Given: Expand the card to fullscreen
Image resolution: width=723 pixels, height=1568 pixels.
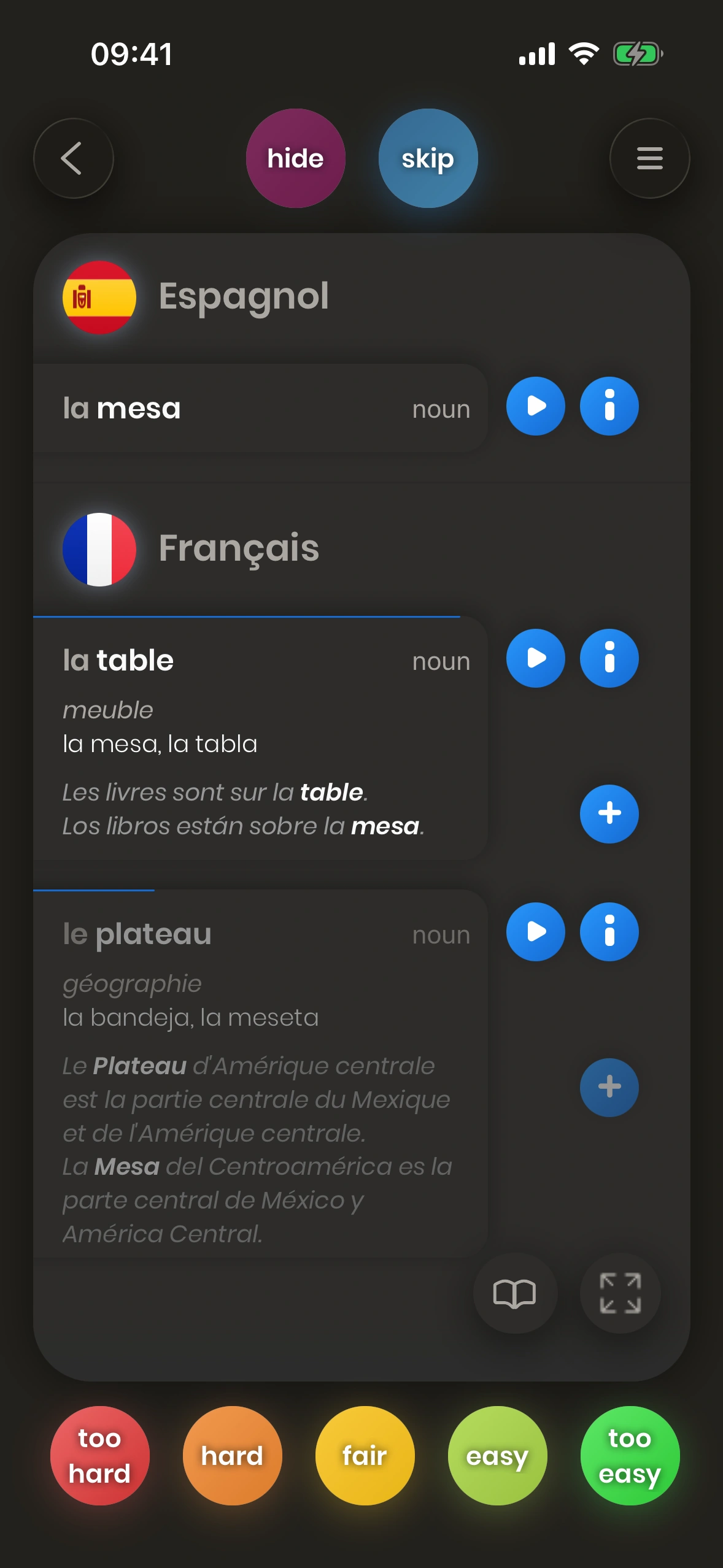Looking at the screenshot, I should pyautogui.click(x=620, y=1293).
